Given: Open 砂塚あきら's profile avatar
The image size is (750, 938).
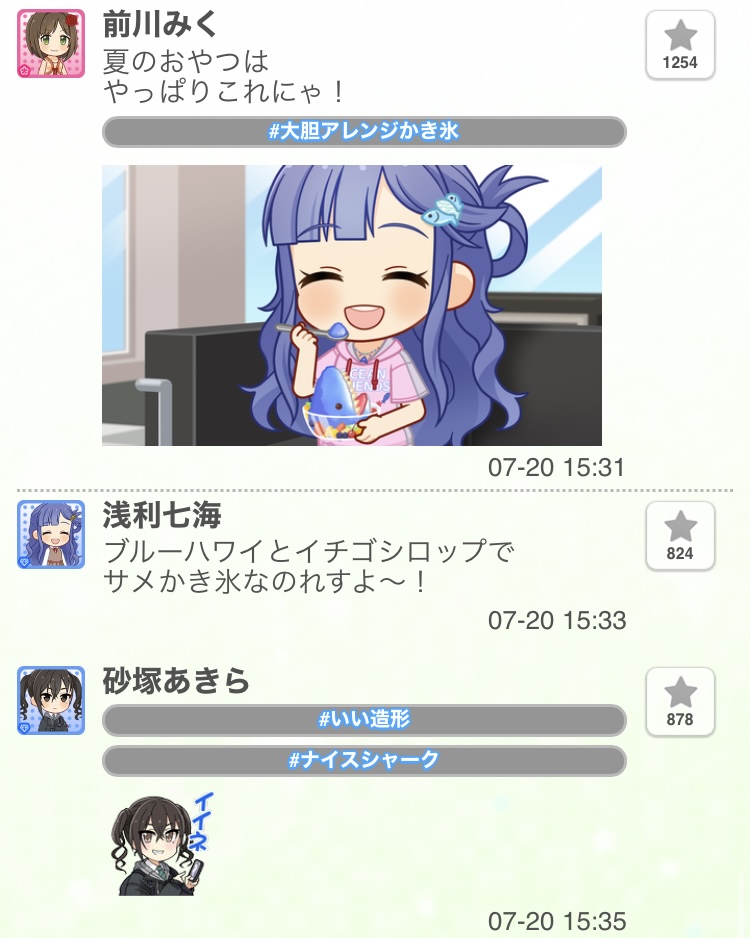Looking at the screenshot, I should point(44,700).
